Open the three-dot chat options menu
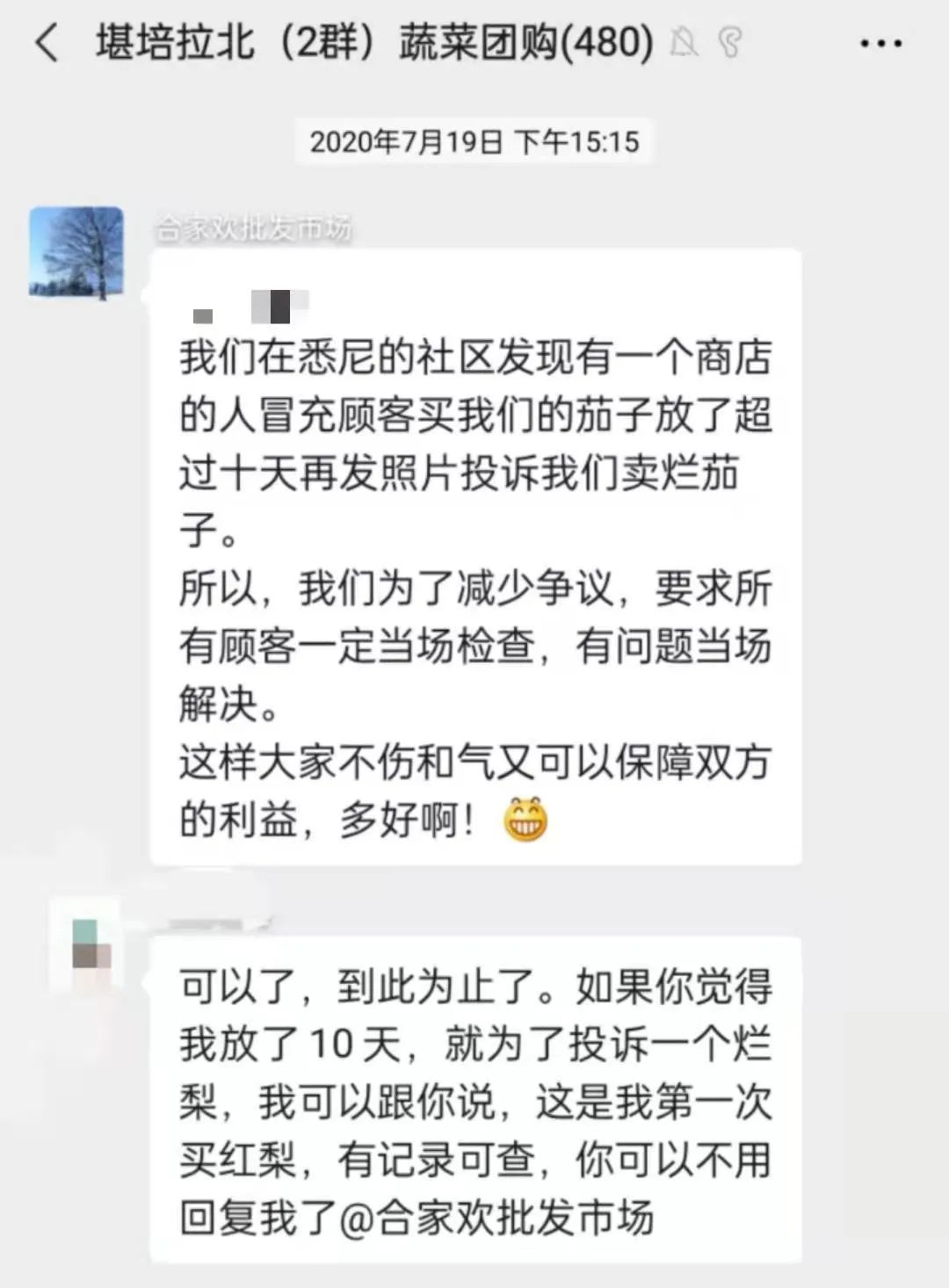 880,42
